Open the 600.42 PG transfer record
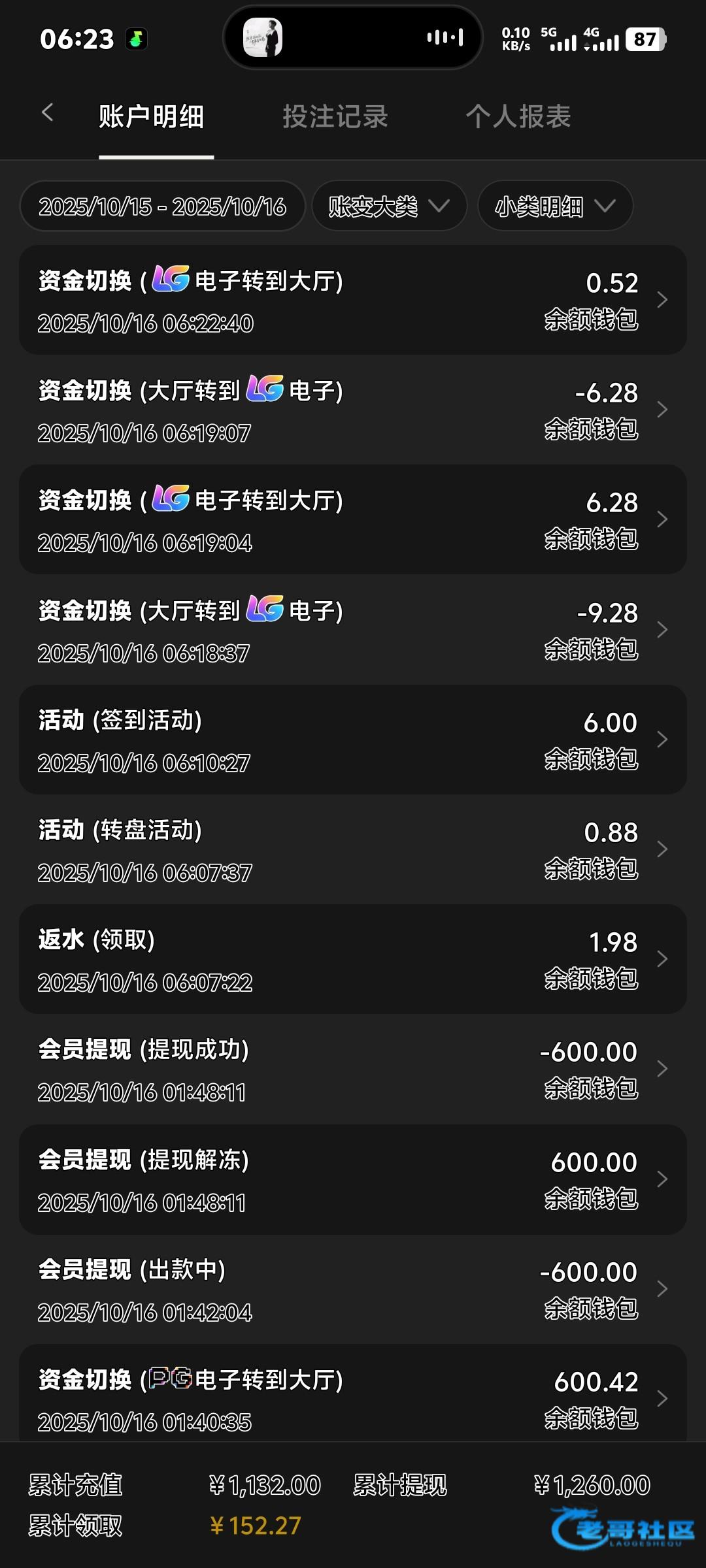This screenshot has width=706, height=1568. [353, 1397]
